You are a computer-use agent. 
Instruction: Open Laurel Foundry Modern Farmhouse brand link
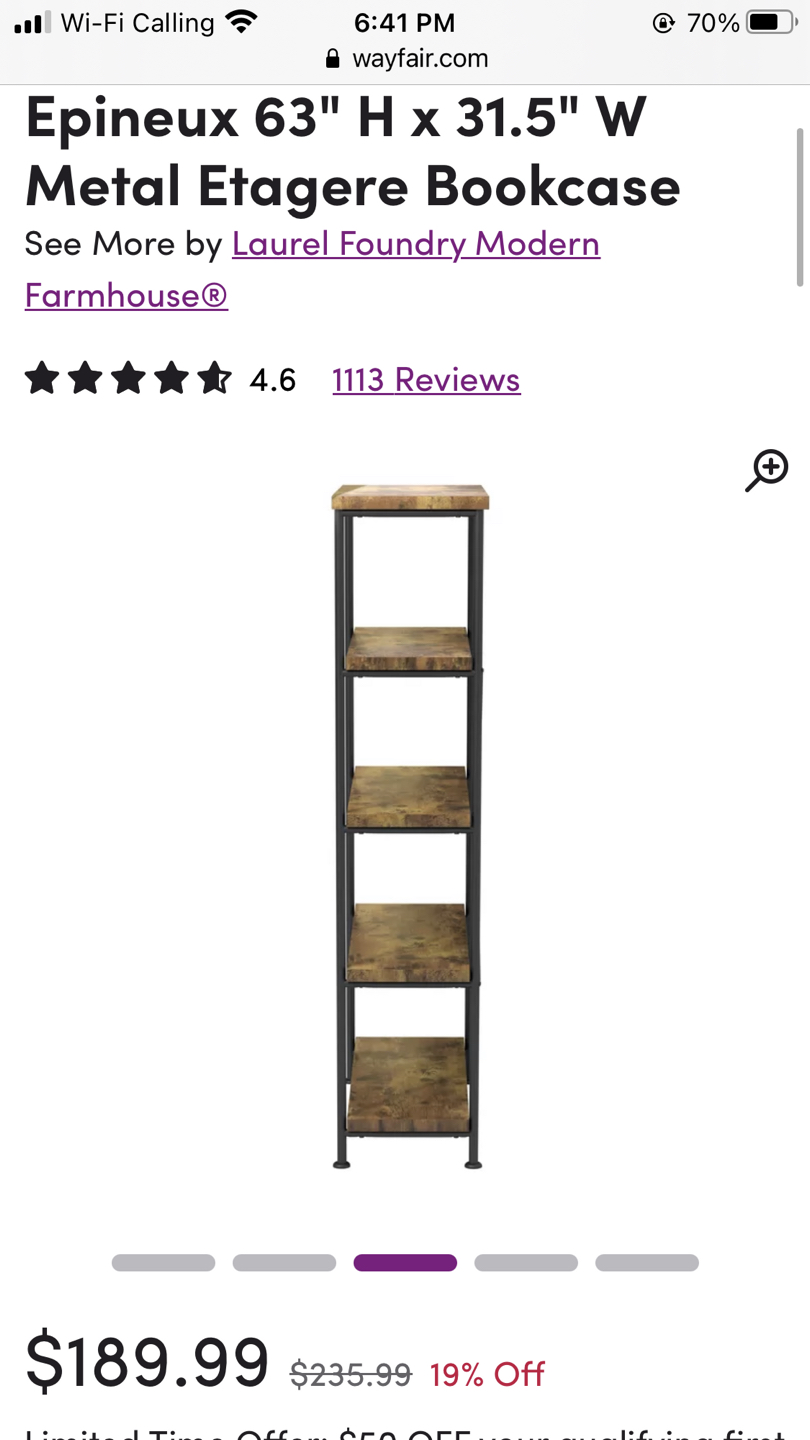tap(415, 244)
